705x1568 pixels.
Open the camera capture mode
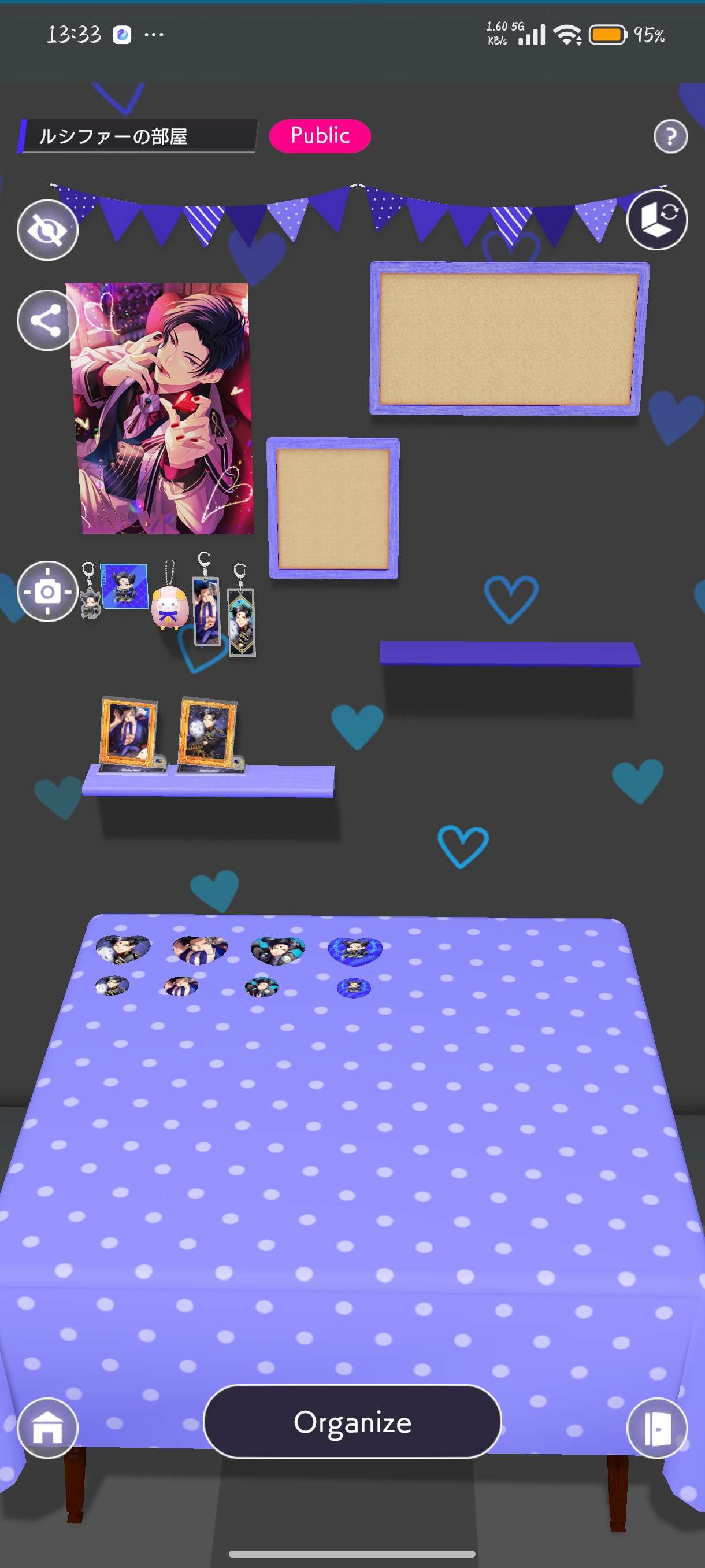point(47,591)
